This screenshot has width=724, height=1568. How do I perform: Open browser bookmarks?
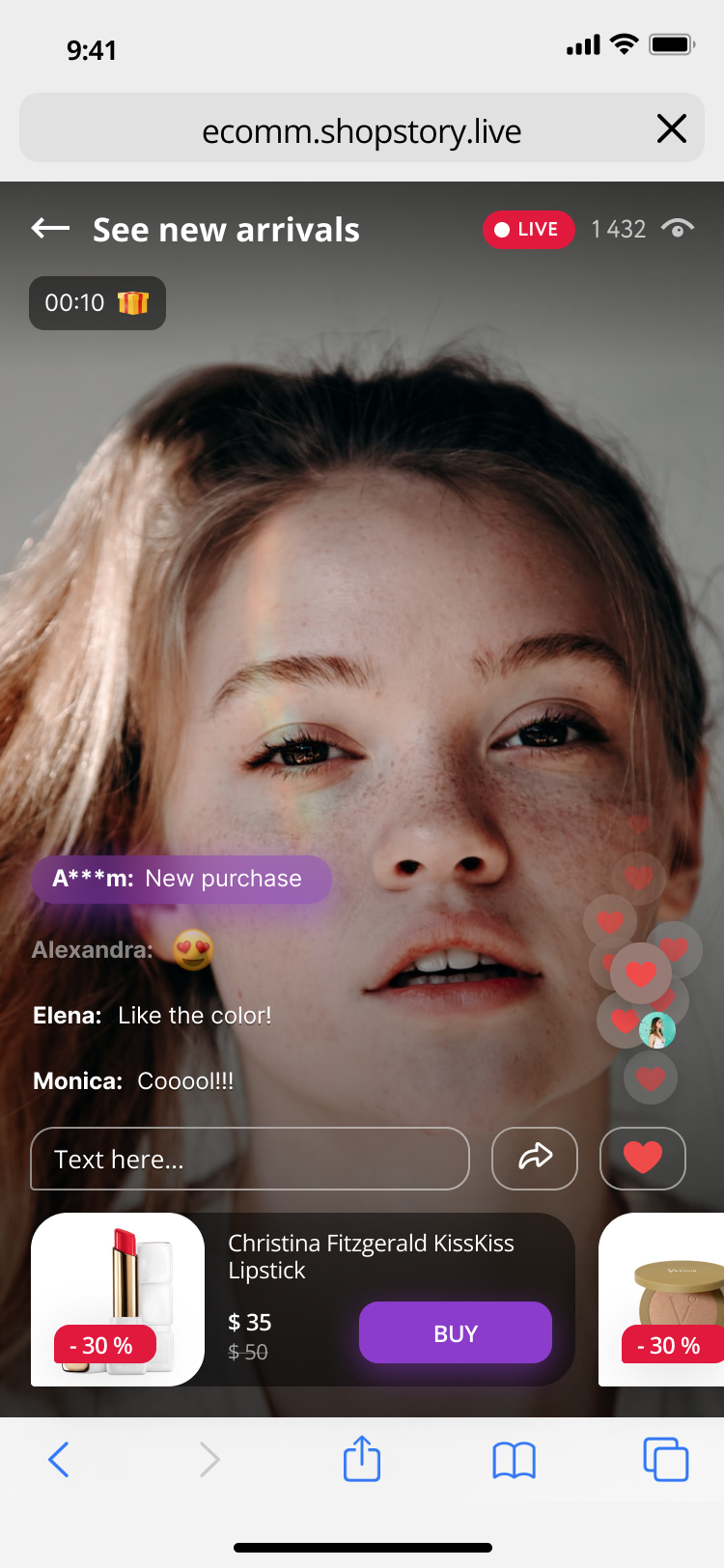click(514, 1459)
